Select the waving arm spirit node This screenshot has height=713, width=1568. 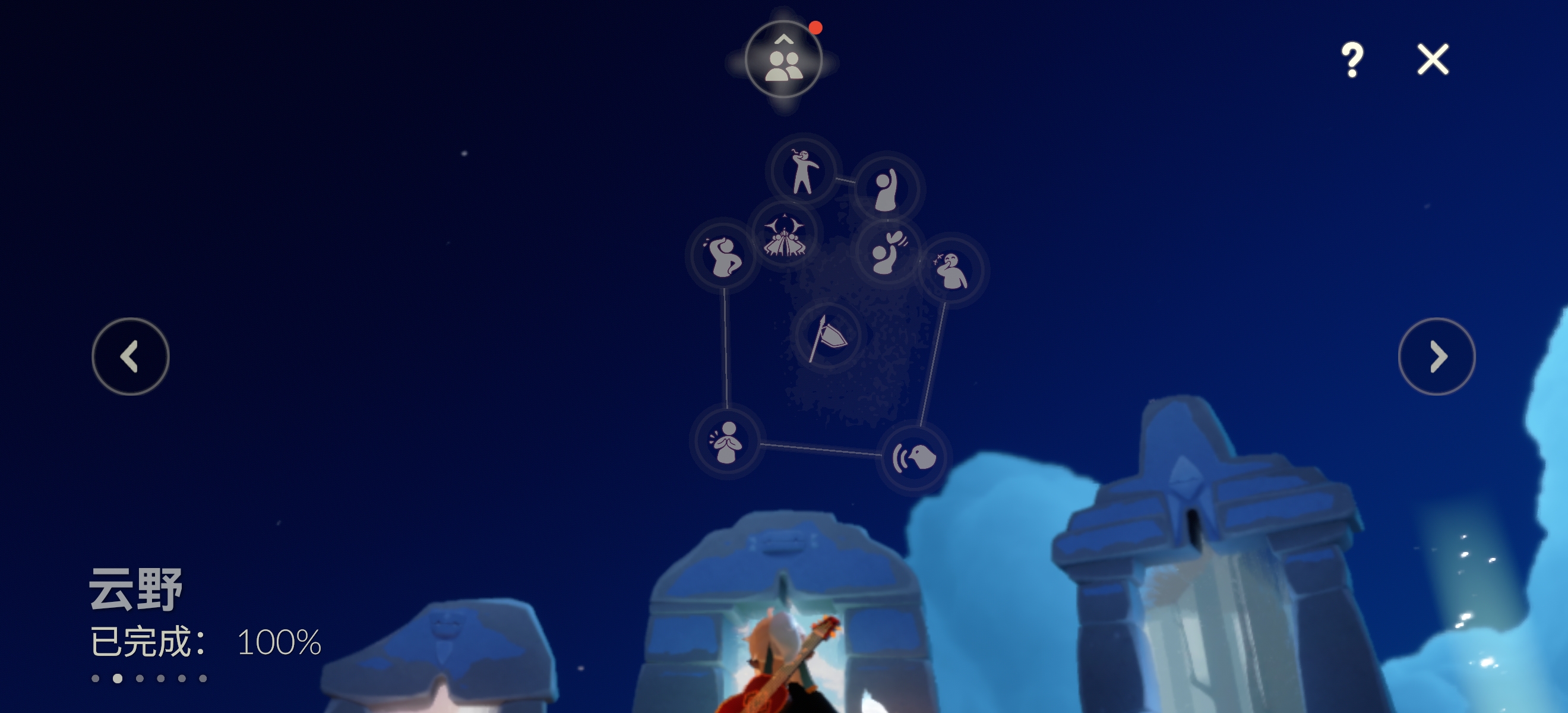(887, 189)
